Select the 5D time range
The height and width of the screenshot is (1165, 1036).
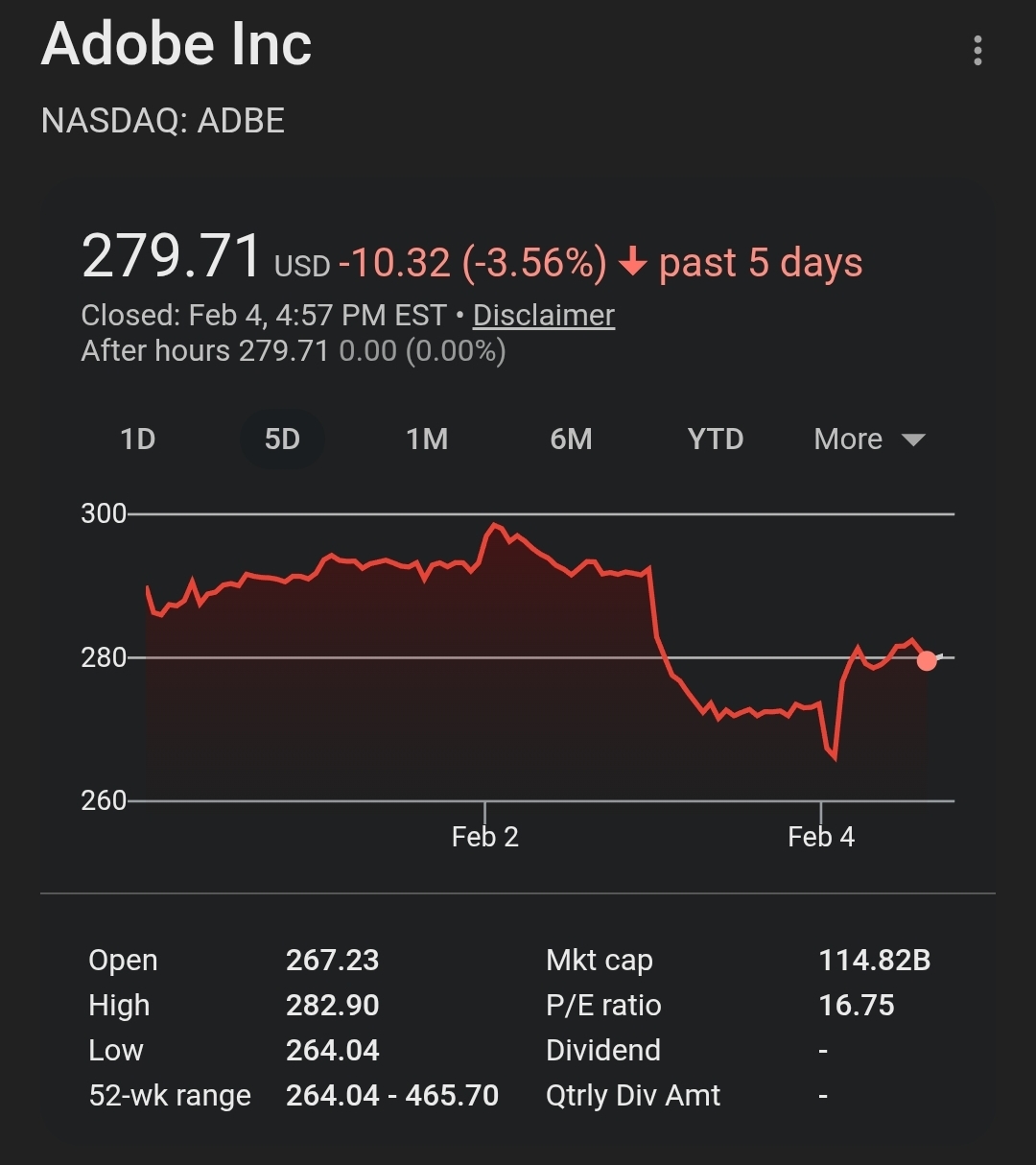coord(282,440)
